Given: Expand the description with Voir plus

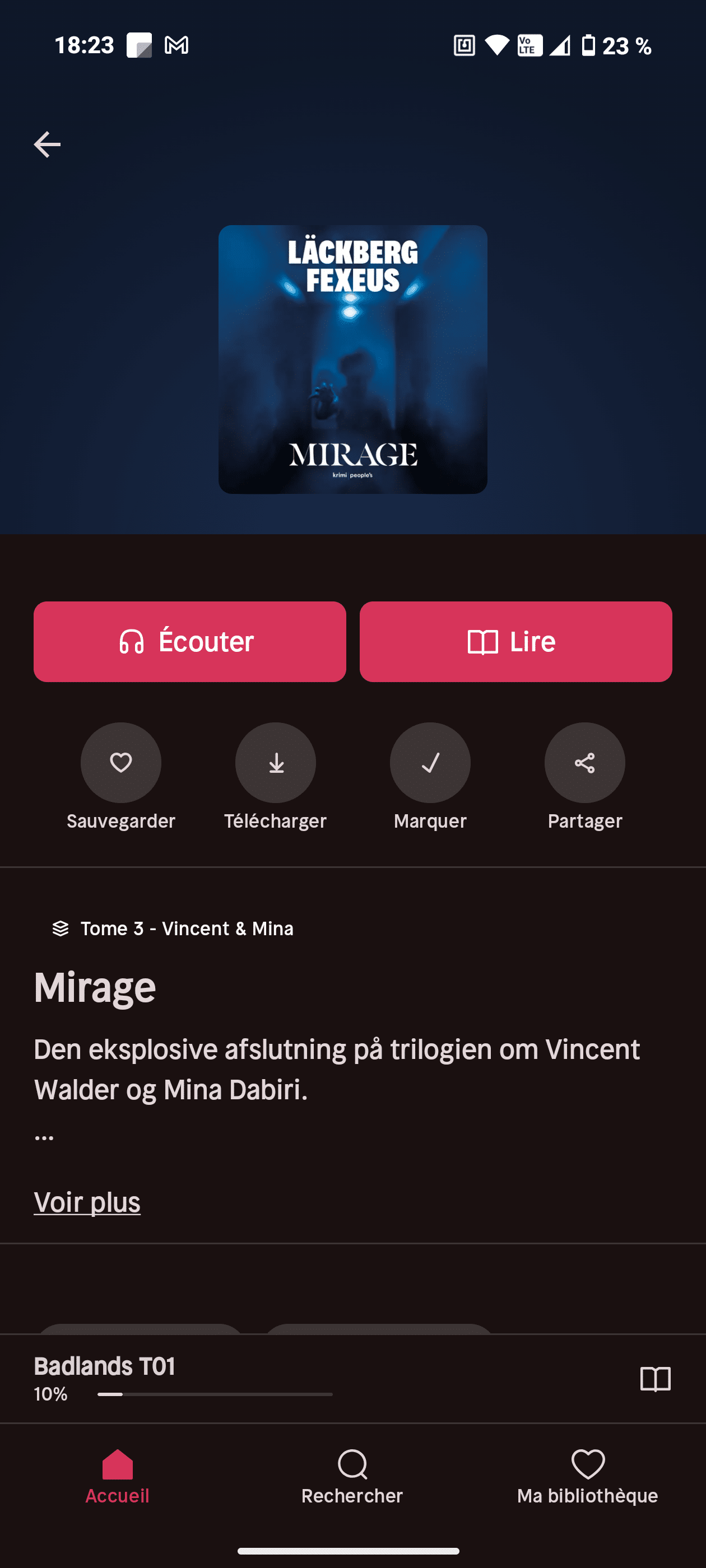Looking at the screenshot, I should pyautogui.click(x=87, y=1202).
